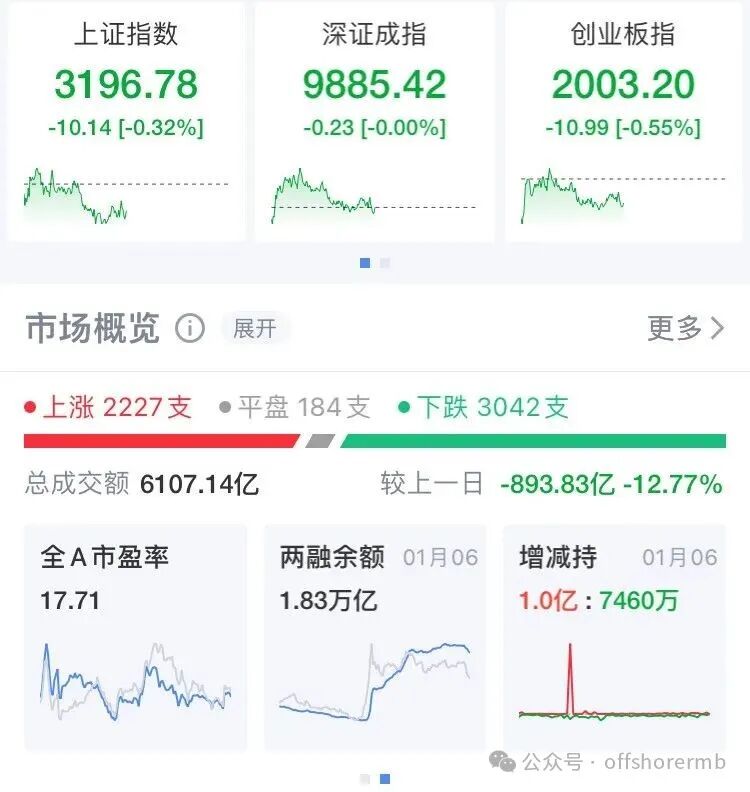Open the 创业板指 index card
Image resolution: width=750 pixels, height=792 pixels.
click(623, 122)
